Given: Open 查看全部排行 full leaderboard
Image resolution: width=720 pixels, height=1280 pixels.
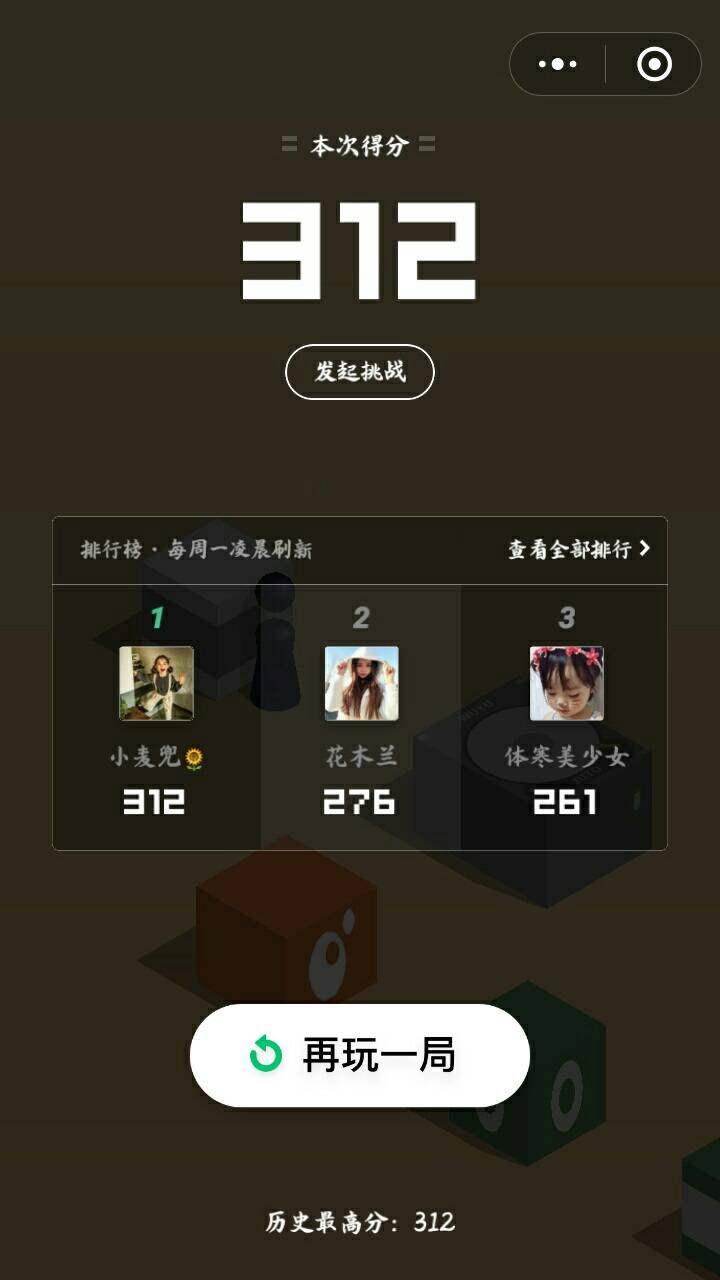Looking at the screenshot, I should (x=579, y=549).
